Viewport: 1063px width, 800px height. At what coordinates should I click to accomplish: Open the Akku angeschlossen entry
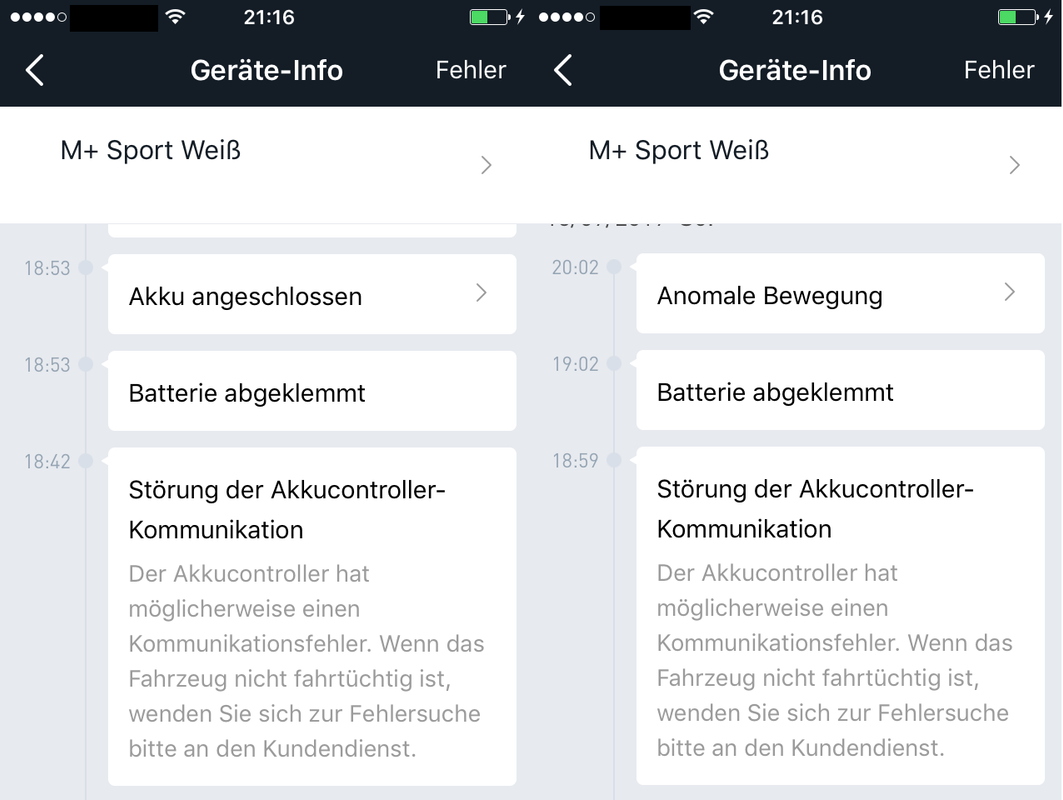pyautogui.click(x=311, y=295)
